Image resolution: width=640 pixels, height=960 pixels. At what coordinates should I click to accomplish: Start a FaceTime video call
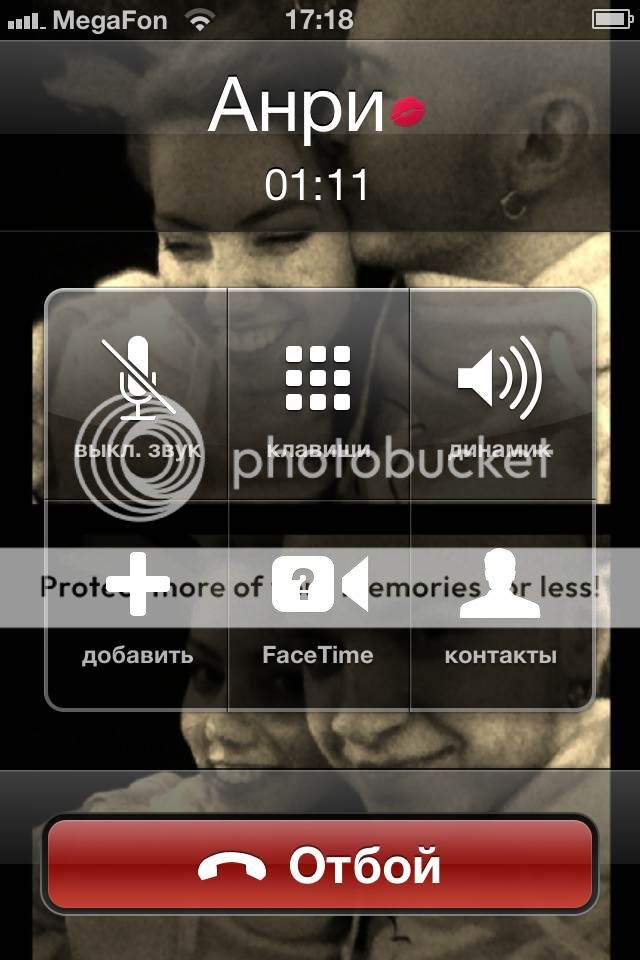click(x=318, y=605)
